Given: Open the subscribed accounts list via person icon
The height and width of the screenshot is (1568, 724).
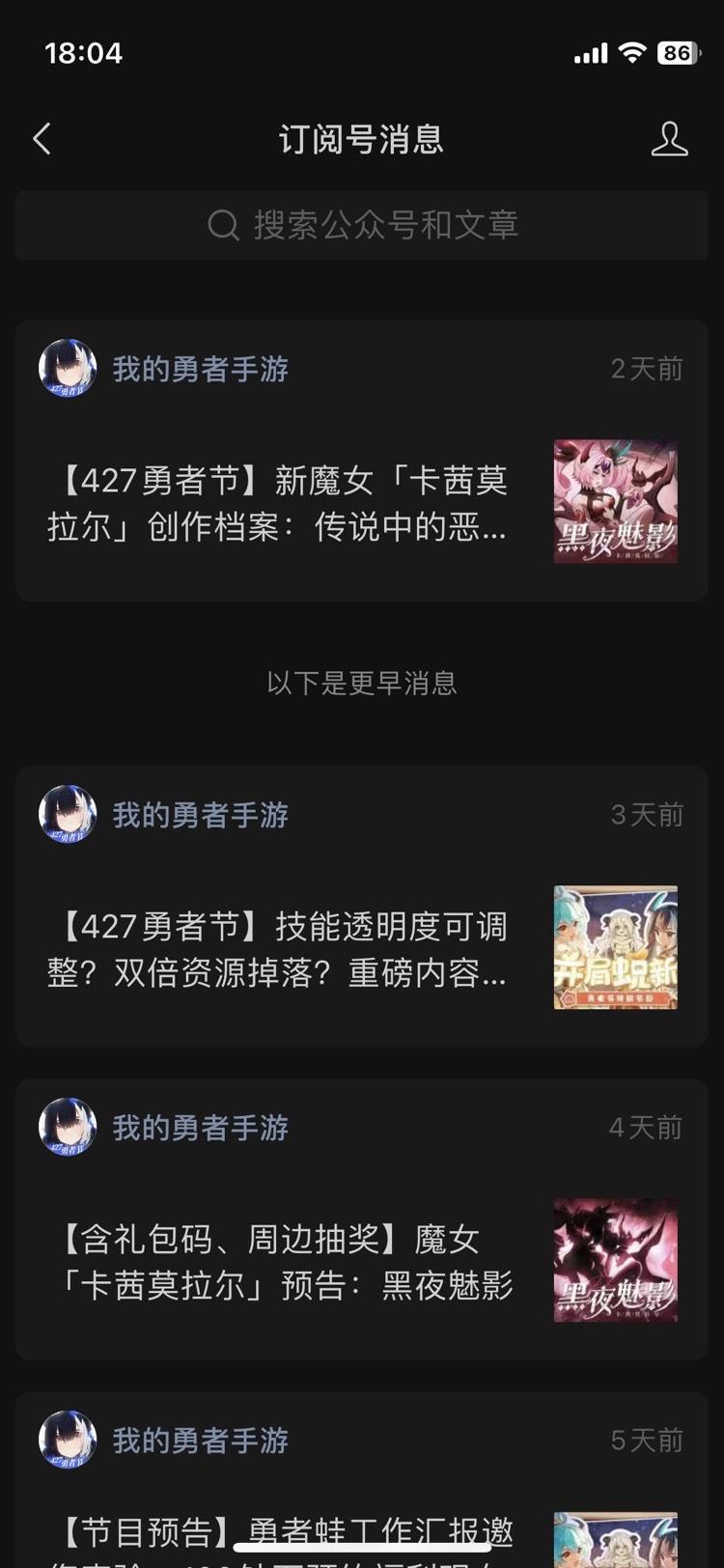Looking at the screenshot, I should [x=670, y=139].
